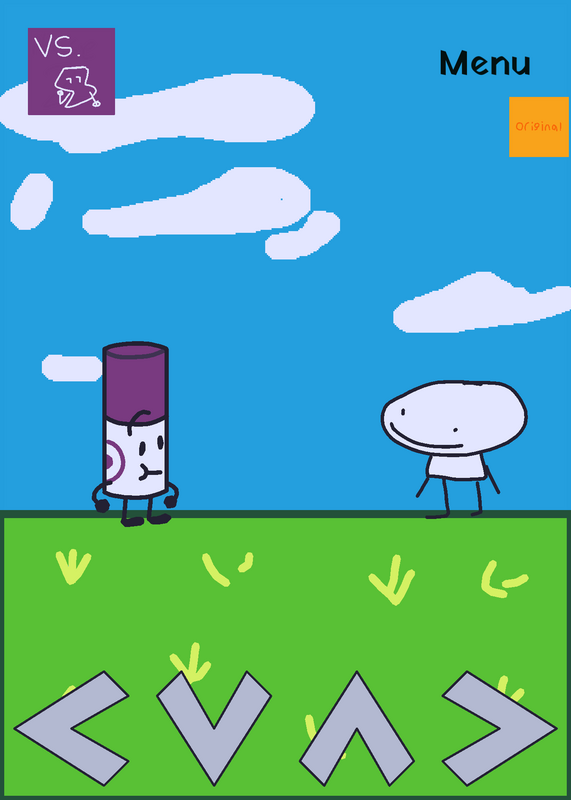The width and height of the screenshot is (571, 800).
Task: Hit the down arrow pad
Action: (x=214, y=729)
